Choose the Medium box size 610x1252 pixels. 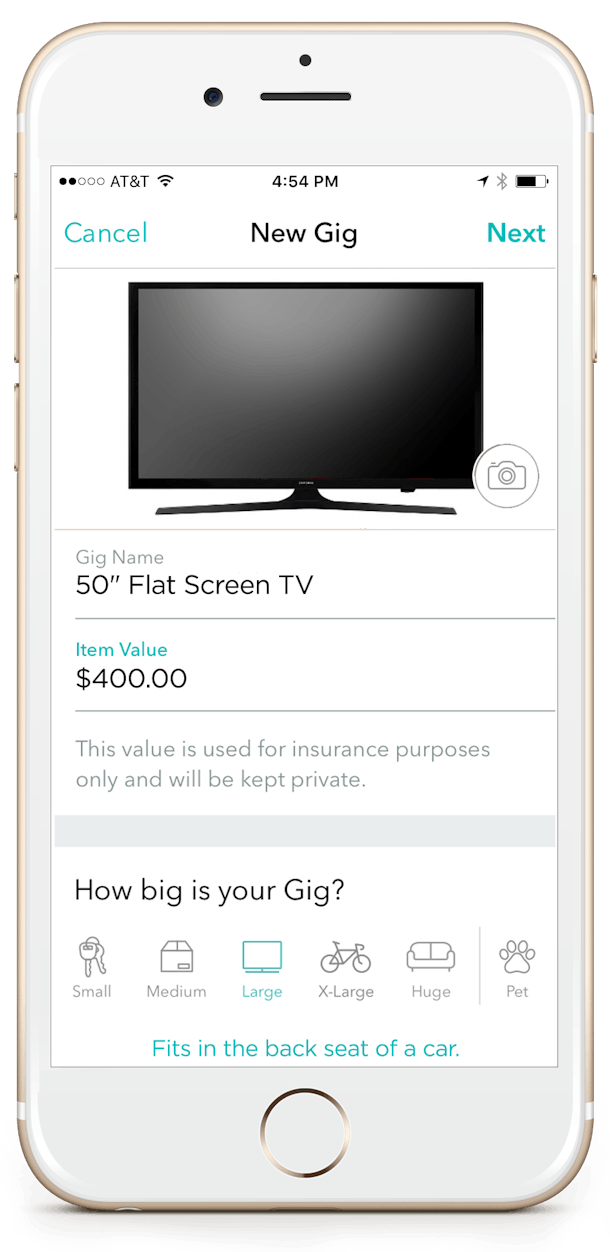tap(176, 968)
